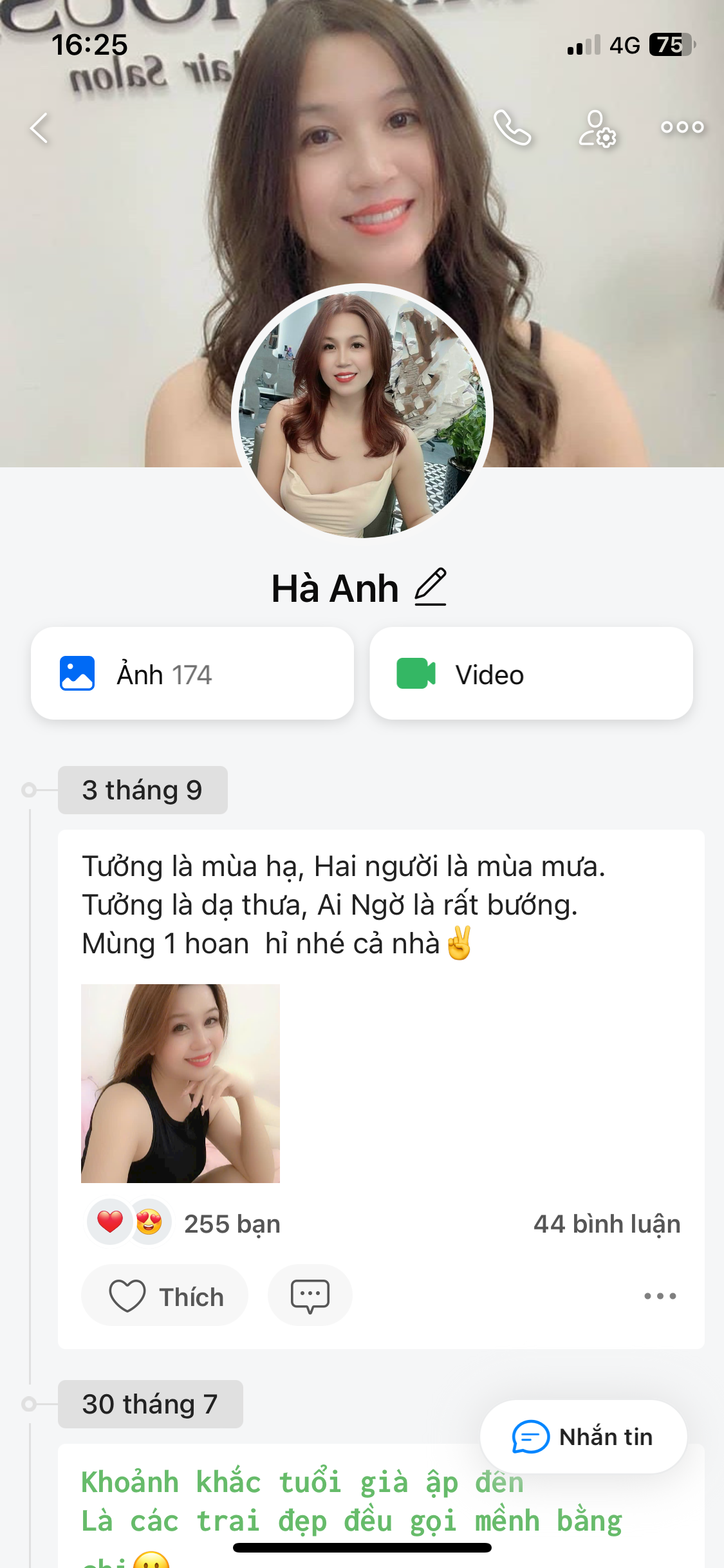Image resolution: width=724 pixels, height=1568 pixels.
Task: Send a message via Nhắn tin
Action: pyautogui.click(x=583, y=1437)
